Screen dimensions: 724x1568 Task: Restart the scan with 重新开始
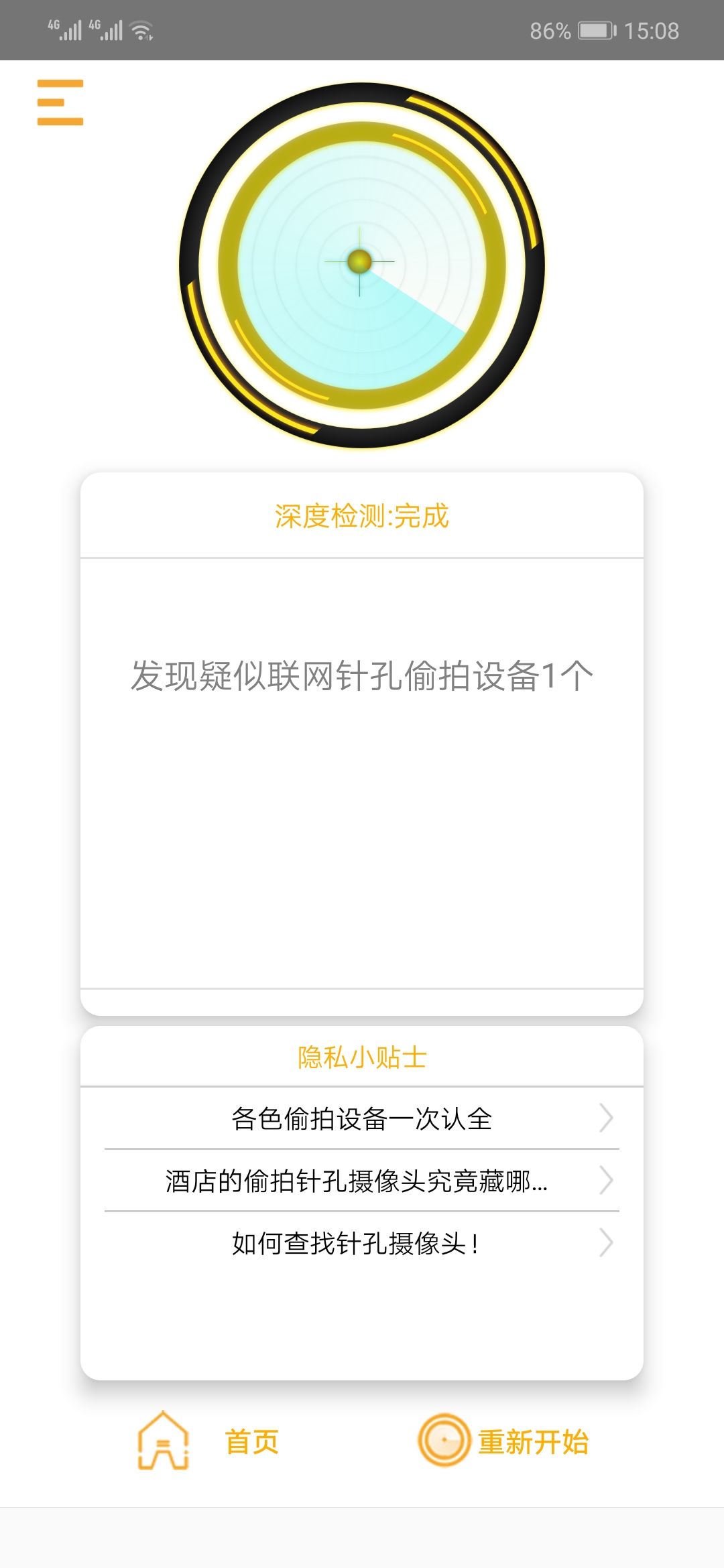point(503,1441)
